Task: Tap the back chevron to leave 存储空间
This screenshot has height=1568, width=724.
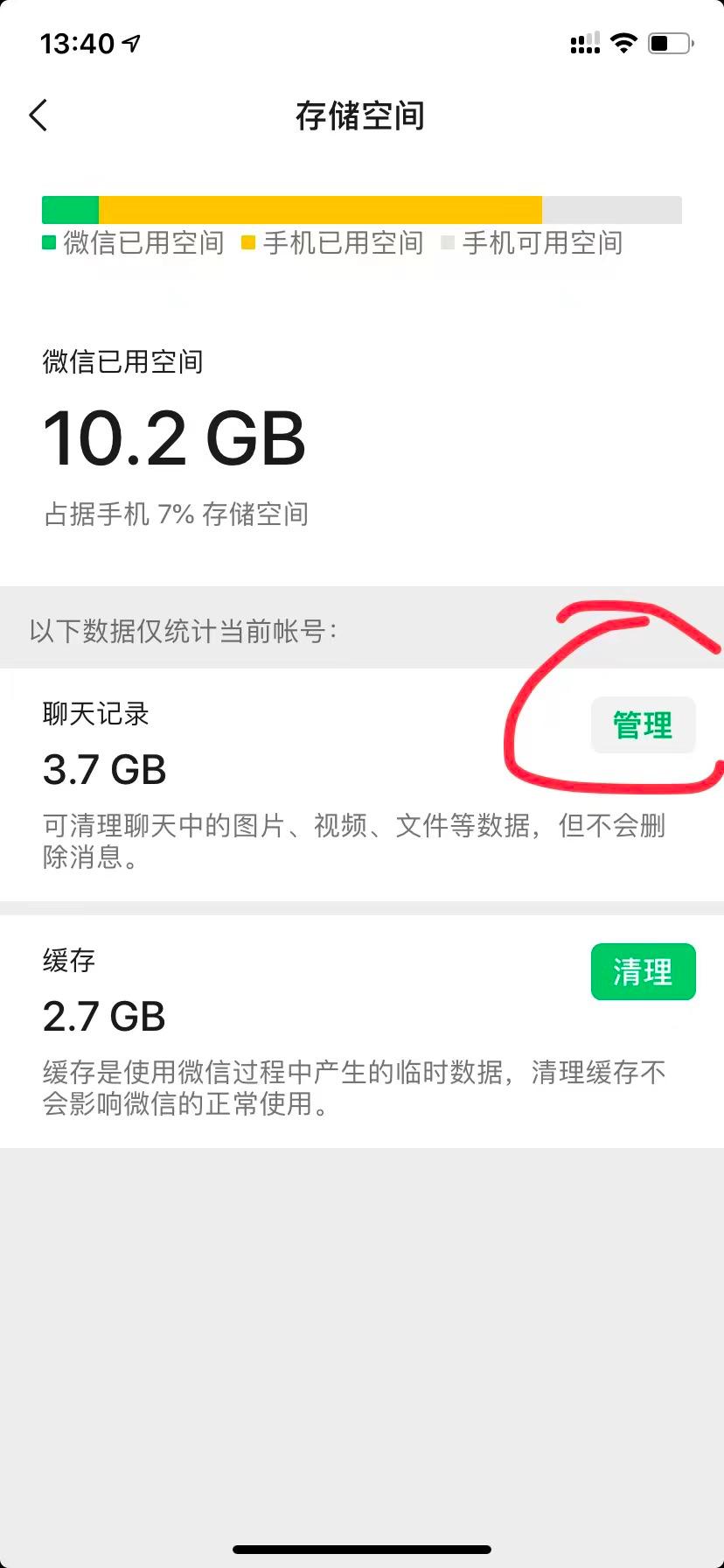Action: (38, 115)
